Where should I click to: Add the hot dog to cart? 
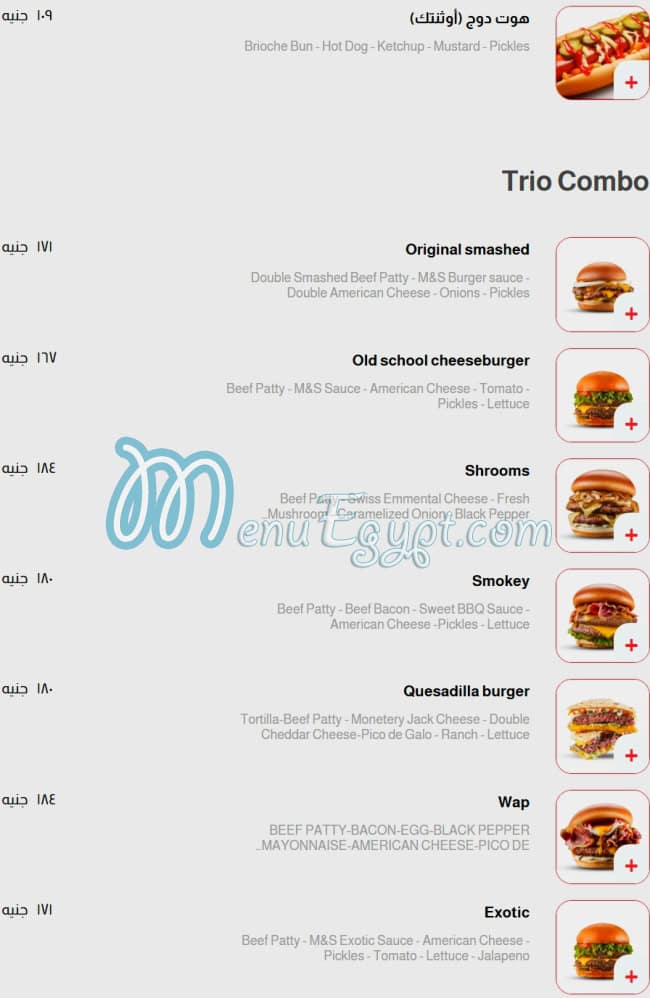pyautogui.click(x=630, y=82)
